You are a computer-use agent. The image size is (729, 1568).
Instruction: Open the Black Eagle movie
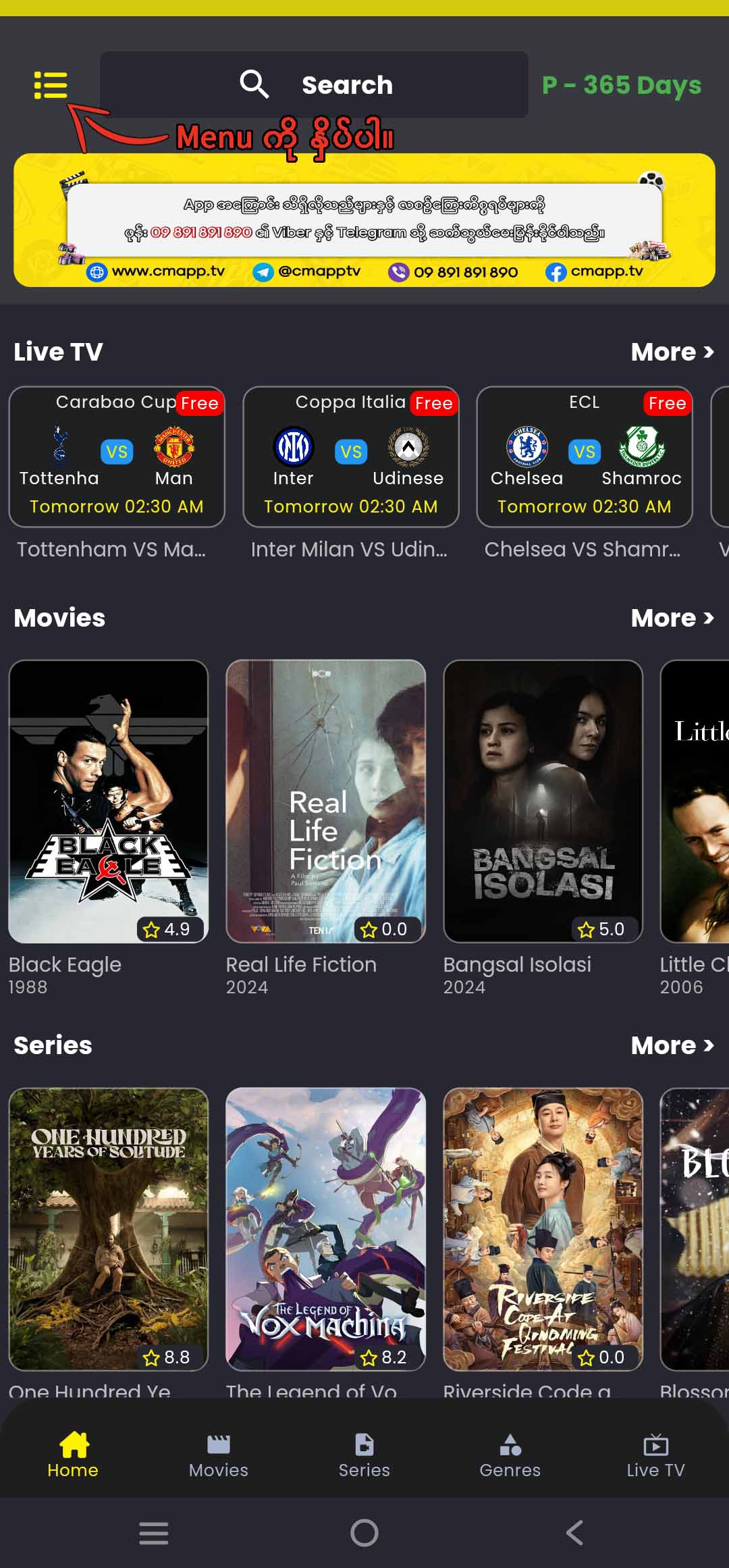coord(108,801)
